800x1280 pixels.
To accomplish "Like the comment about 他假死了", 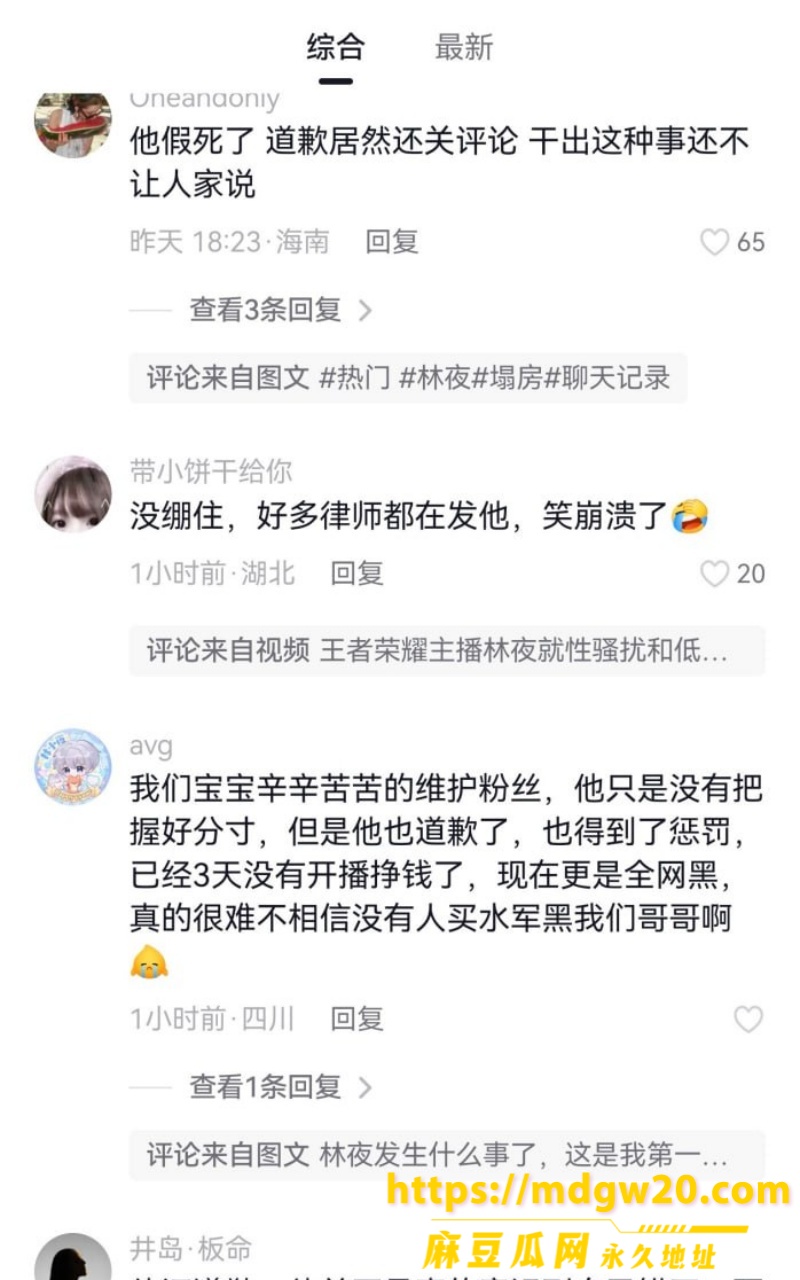I will (x=714, y=242).
